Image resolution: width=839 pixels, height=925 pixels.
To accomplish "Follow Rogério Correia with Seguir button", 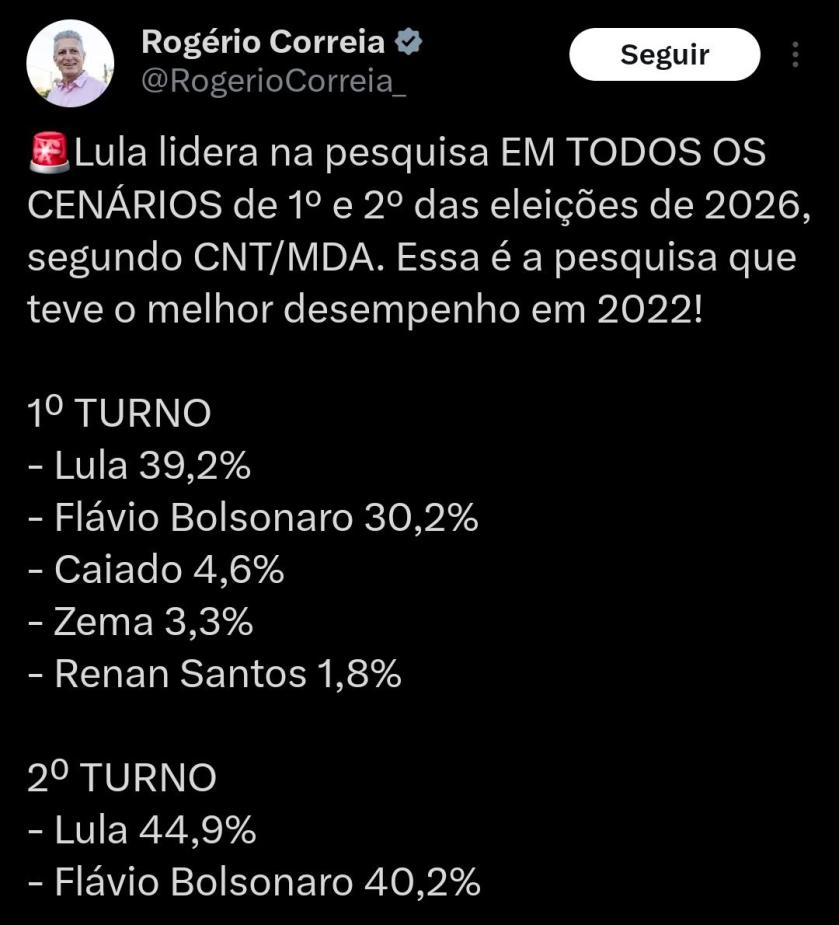I will [664, 55].
